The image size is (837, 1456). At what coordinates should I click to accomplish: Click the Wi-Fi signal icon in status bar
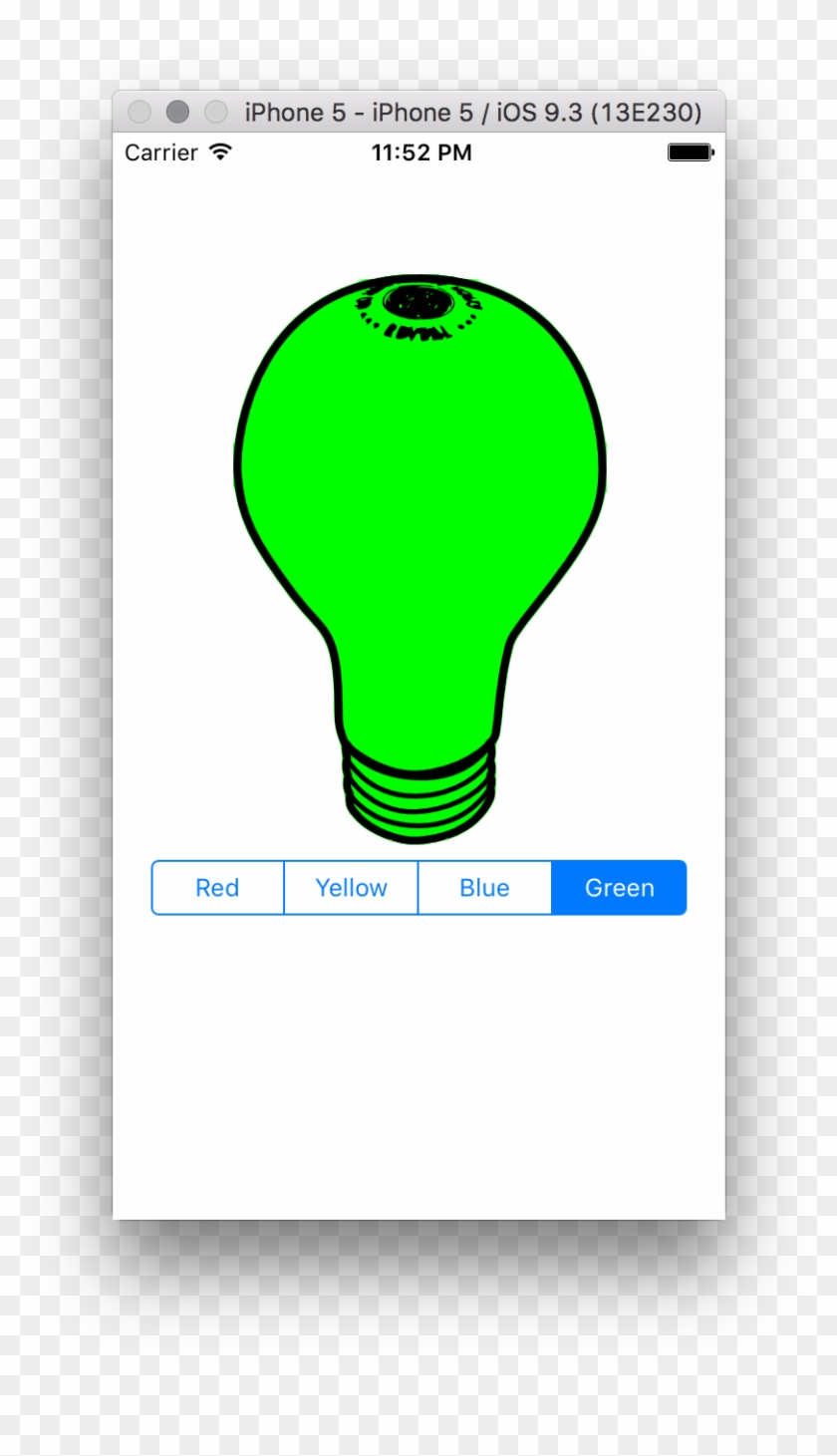(221, 151)
